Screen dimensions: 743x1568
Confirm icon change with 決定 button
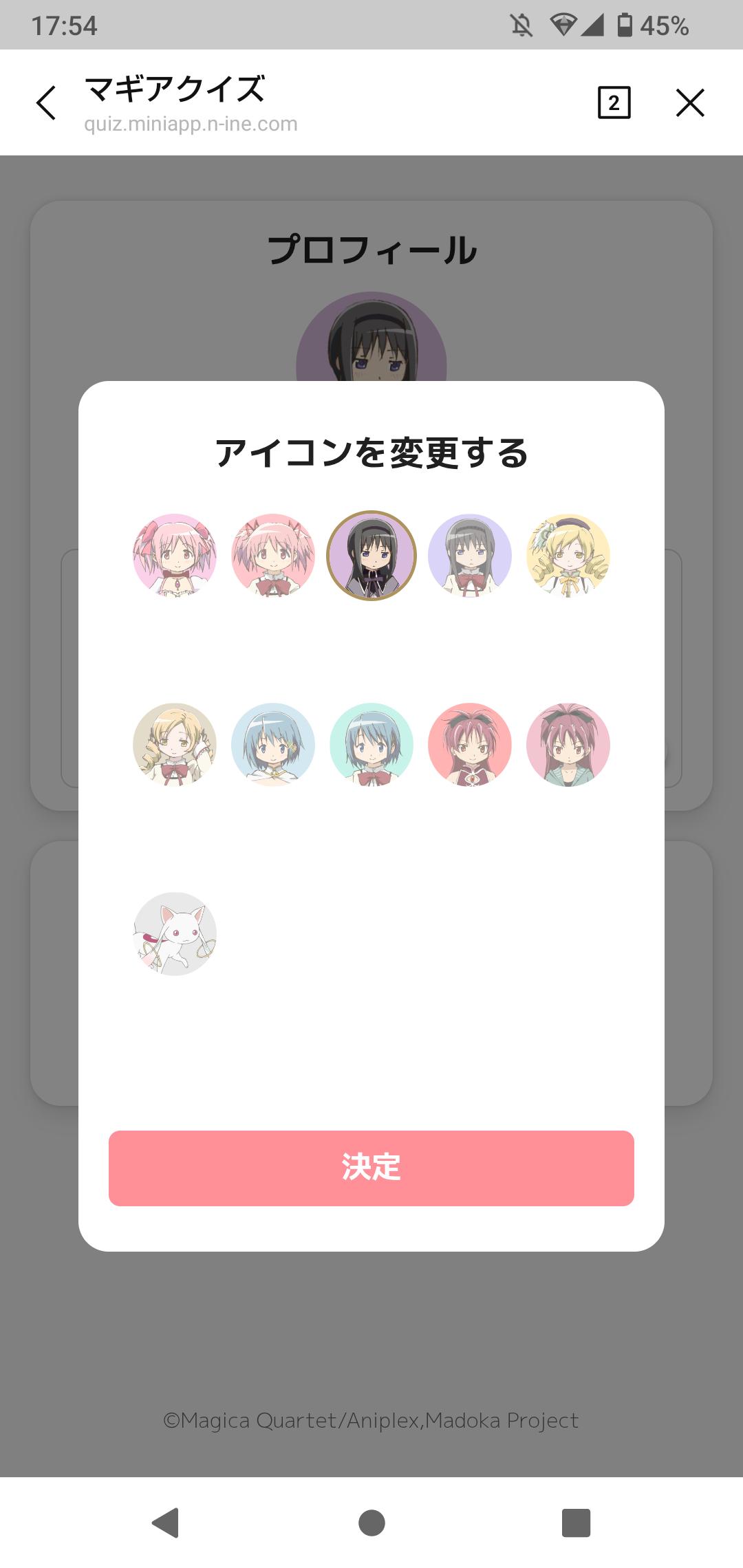[371, 1168]
